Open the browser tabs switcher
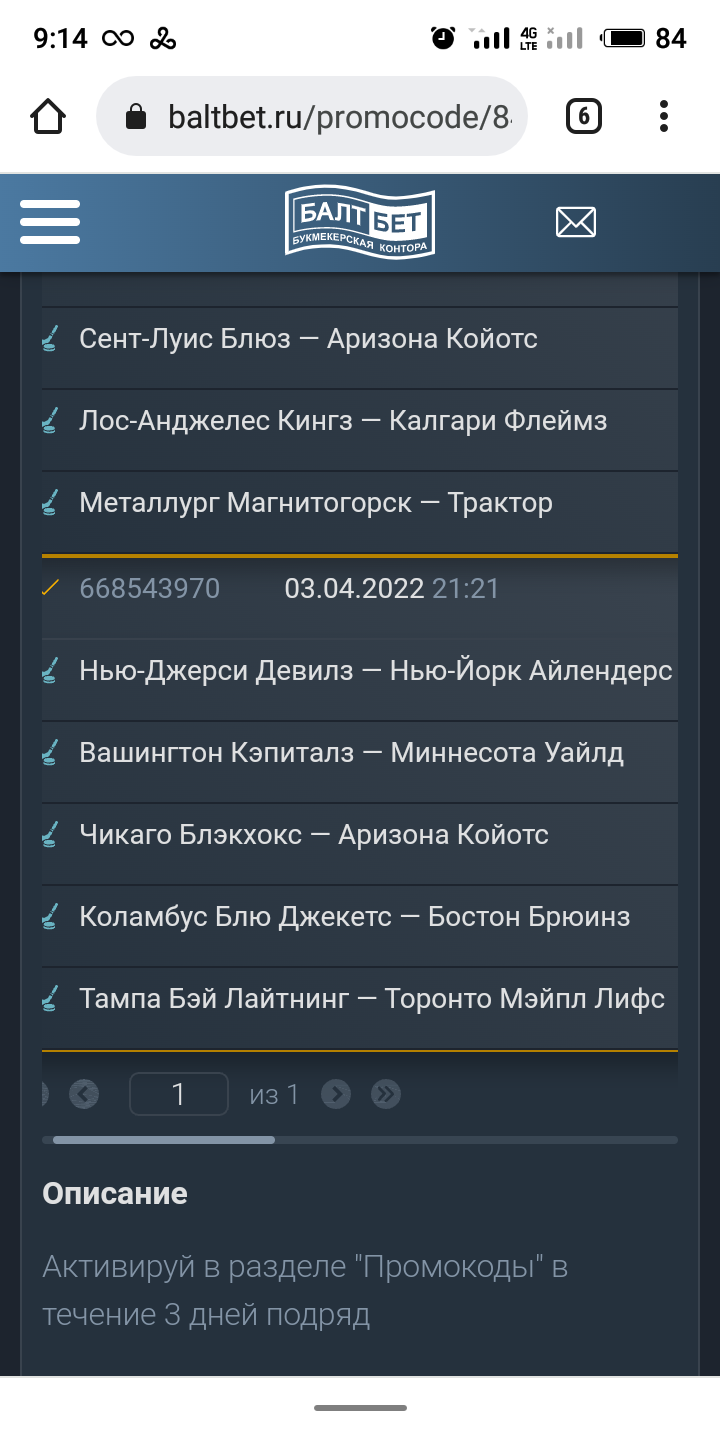 point(583,118)
